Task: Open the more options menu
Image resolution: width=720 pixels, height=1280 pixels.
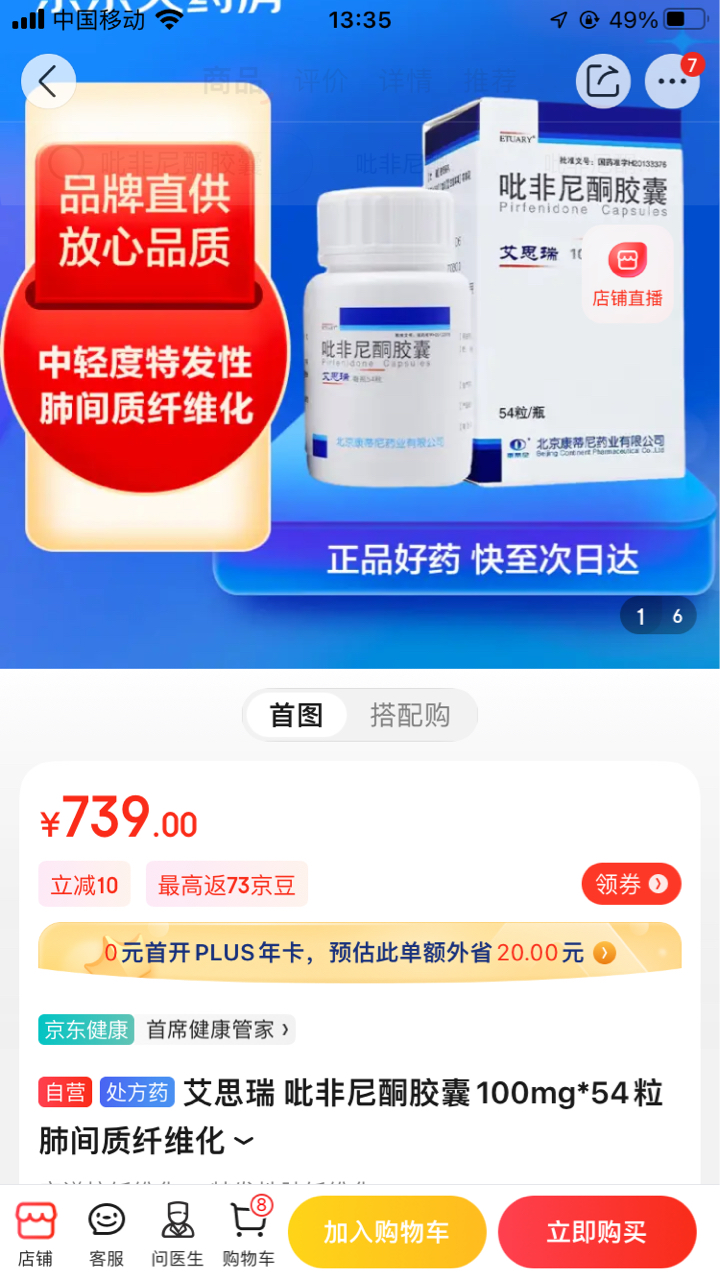Action: (x=672, y=81)
